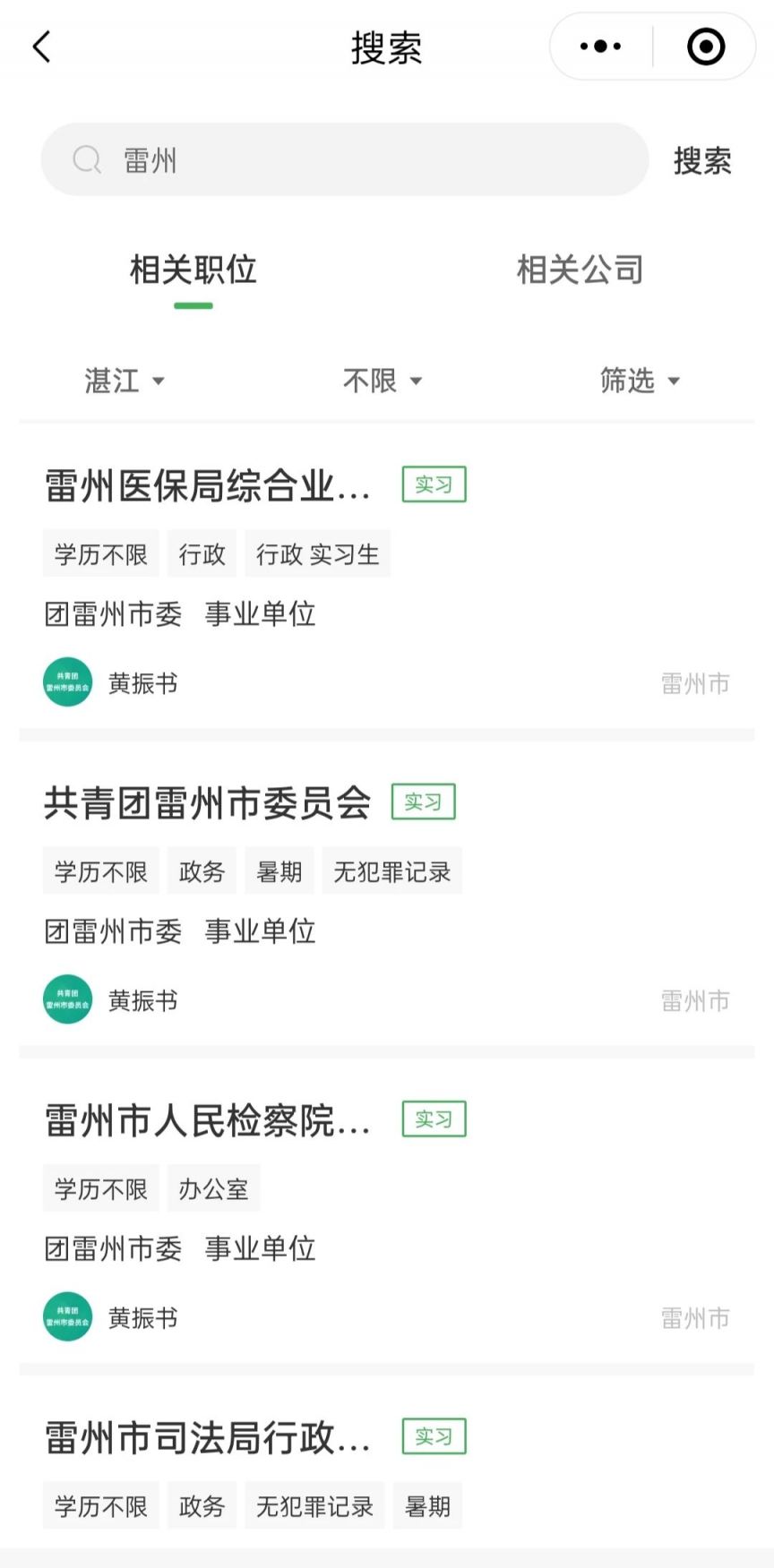The width and height of the screenshot is (774, 1568).
Task: Open the 雷州市人民检察院 internship listing
Action: coord(208,1120)
